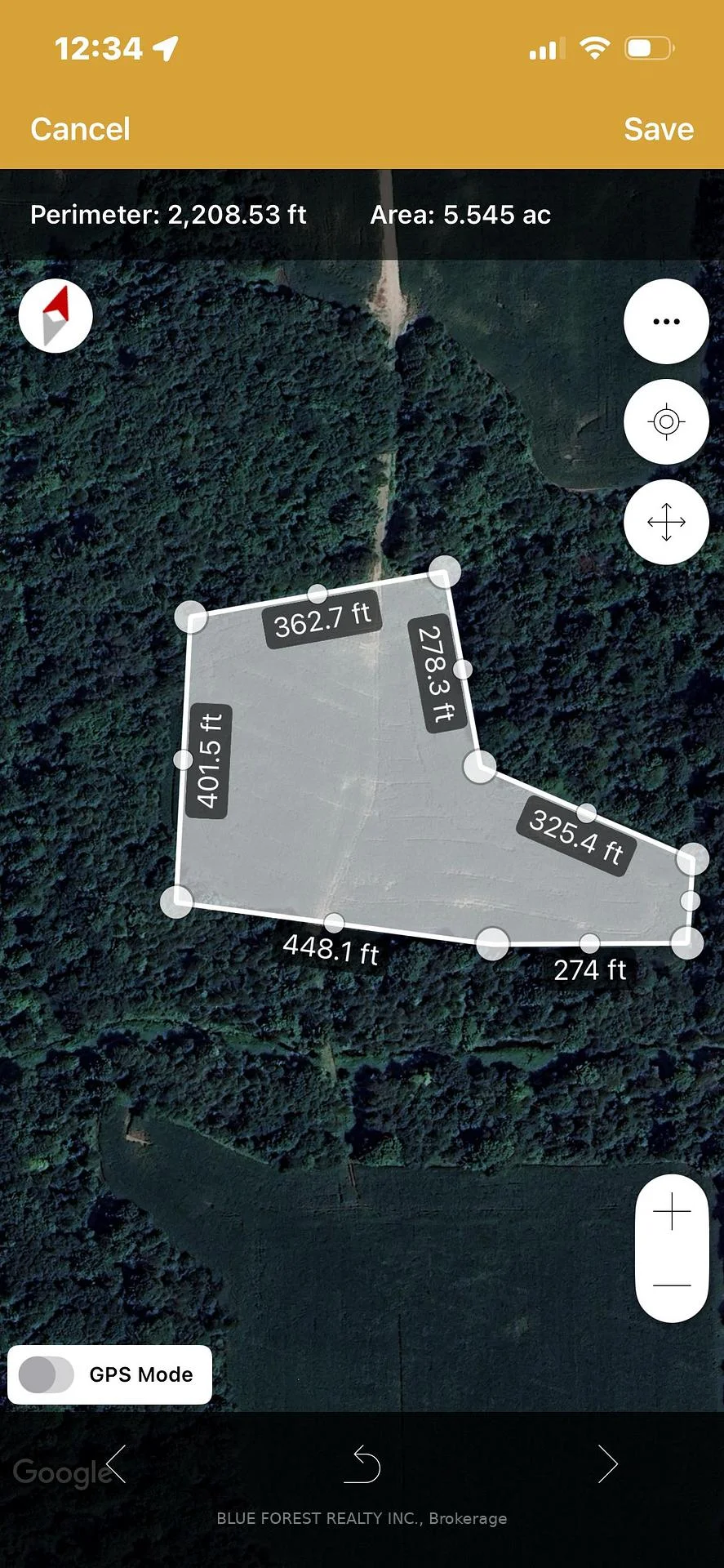724x1568 pixels.
Task: Go to next point with right chevron
Action: [x=607, y=1463]
